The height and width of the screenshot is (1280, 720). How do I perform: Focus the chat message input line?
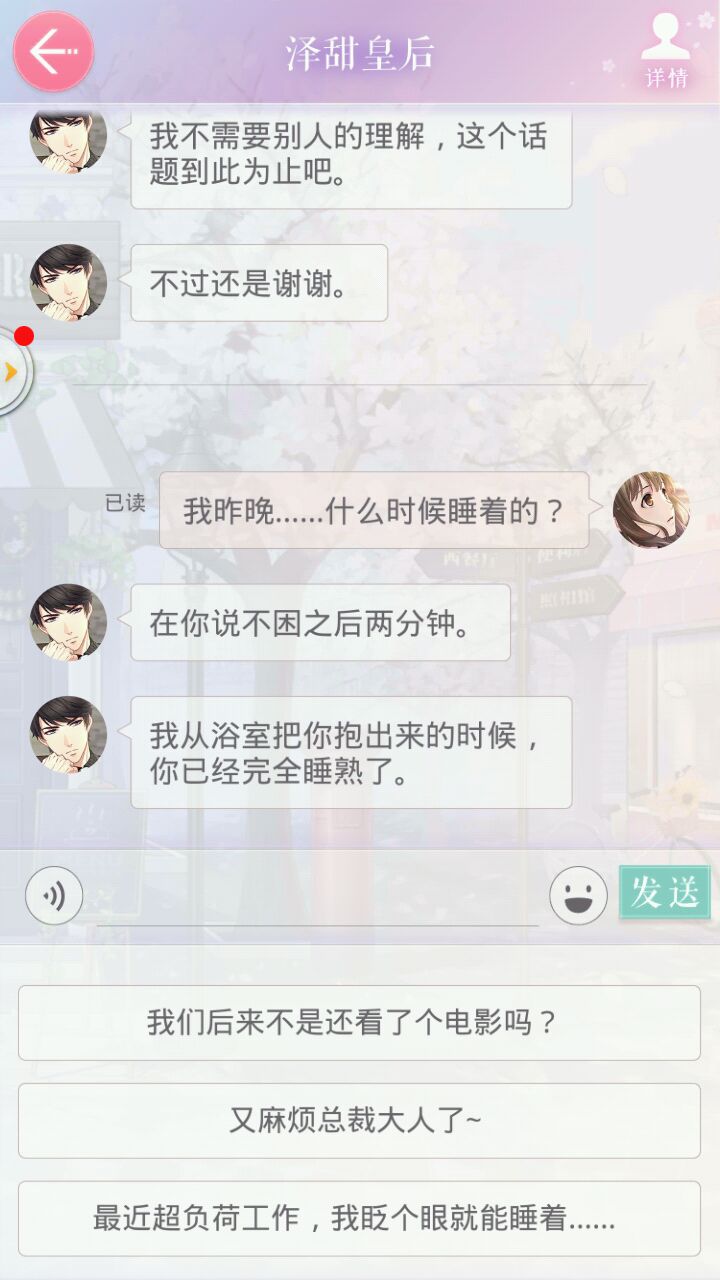pyautogui.click(x=315, y=900)
